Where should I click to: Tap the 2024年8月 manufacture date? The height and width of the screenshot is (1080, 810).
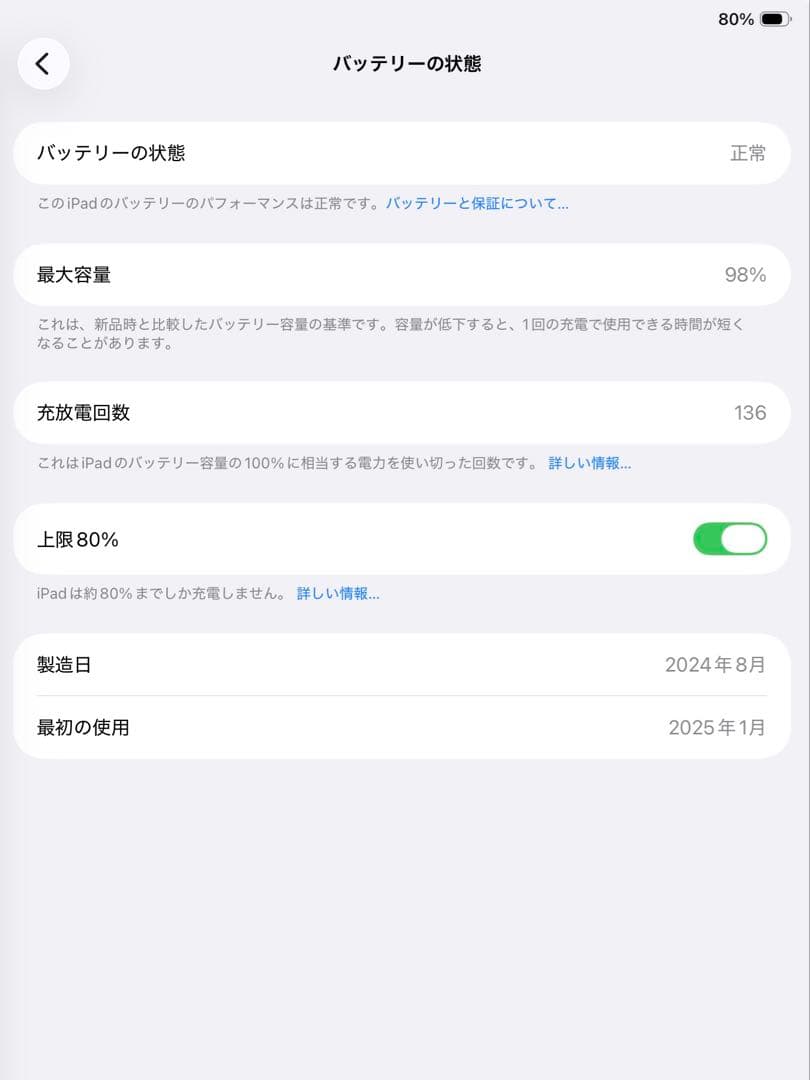click(x=714, y=665)
